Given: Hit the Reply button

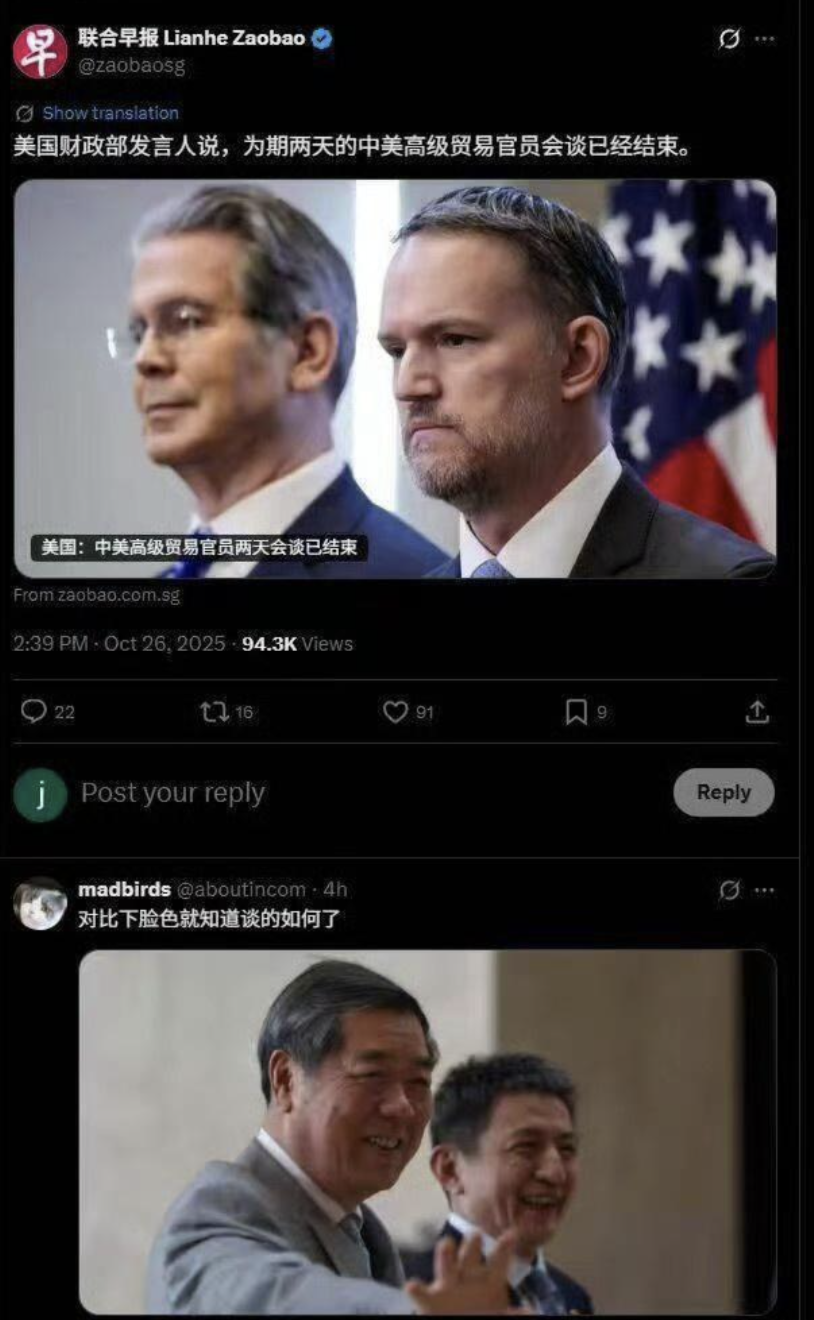Looking at the screenshot, I should 723,792.
